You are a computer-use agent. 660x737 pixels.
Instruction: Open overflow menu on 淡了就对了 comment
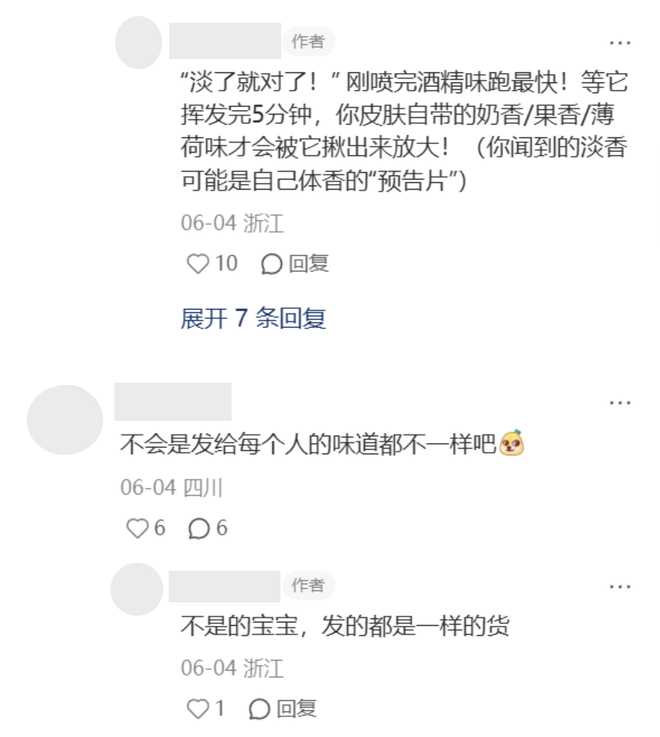pos(620,43)
